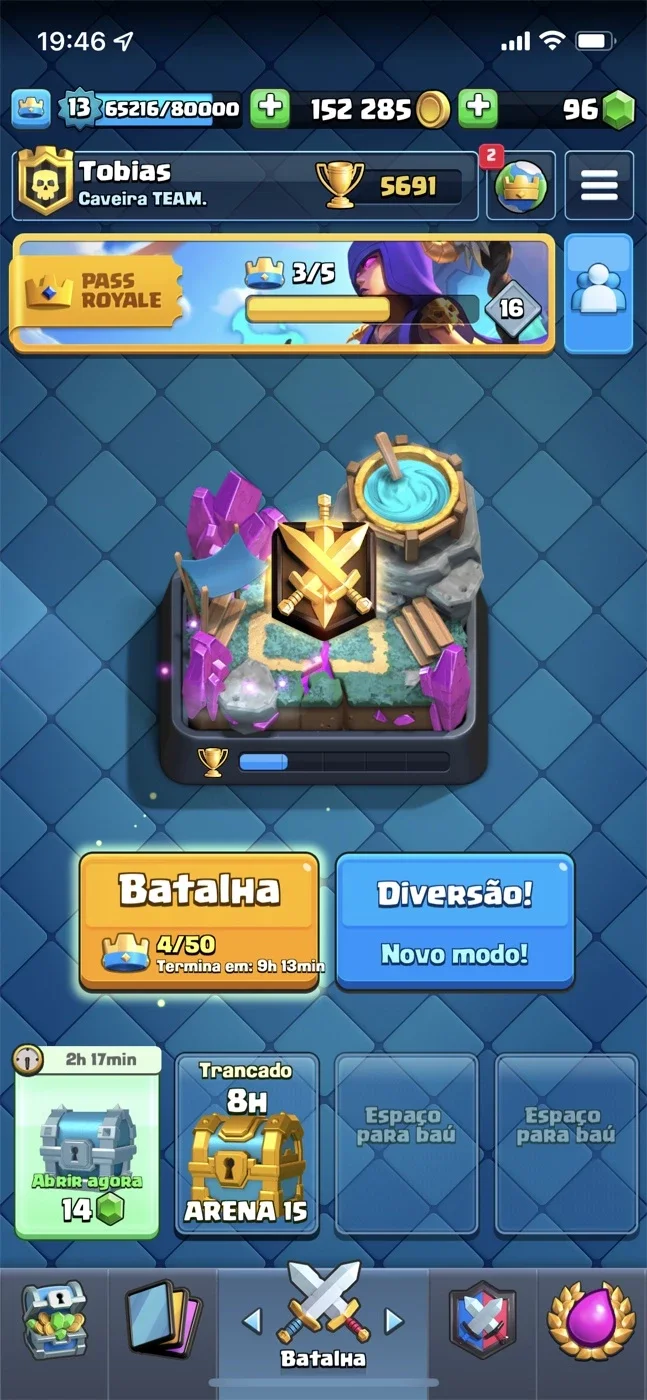Open the friends social button

[599, 293]
